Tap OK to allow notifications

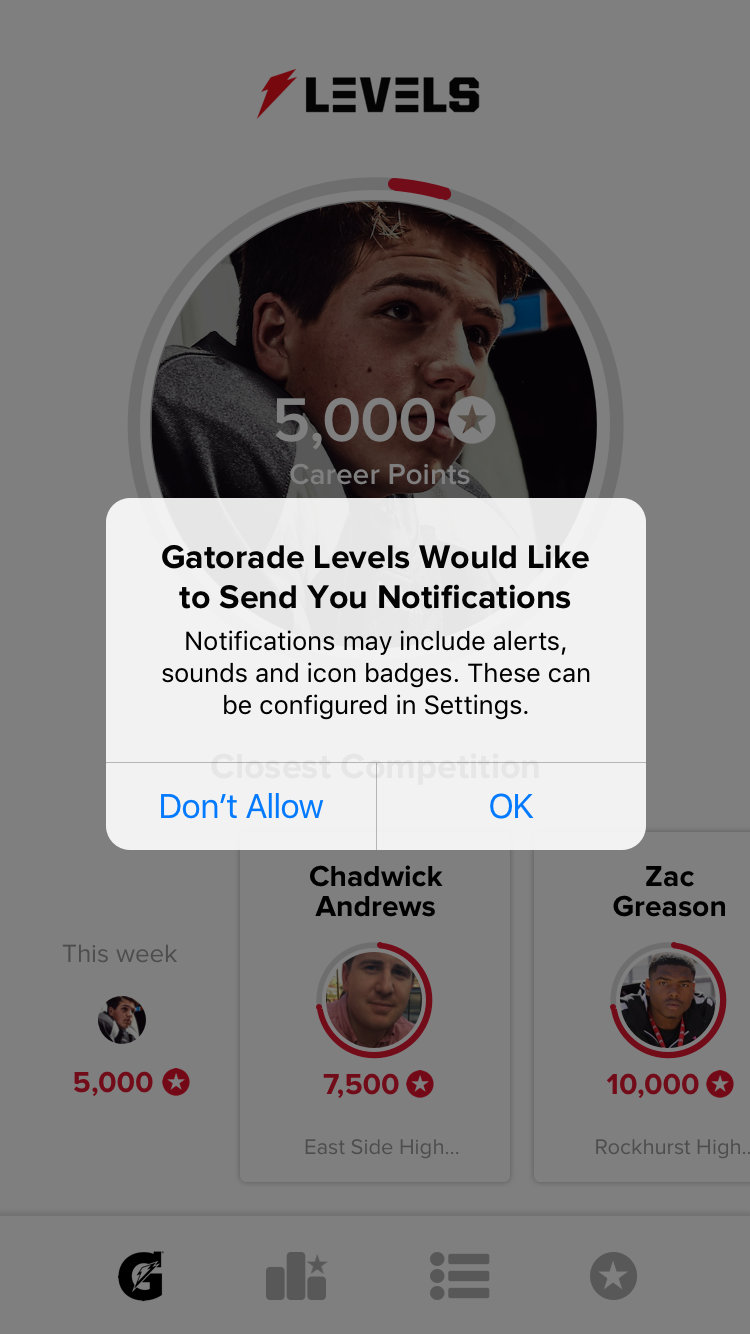(511, 806)
